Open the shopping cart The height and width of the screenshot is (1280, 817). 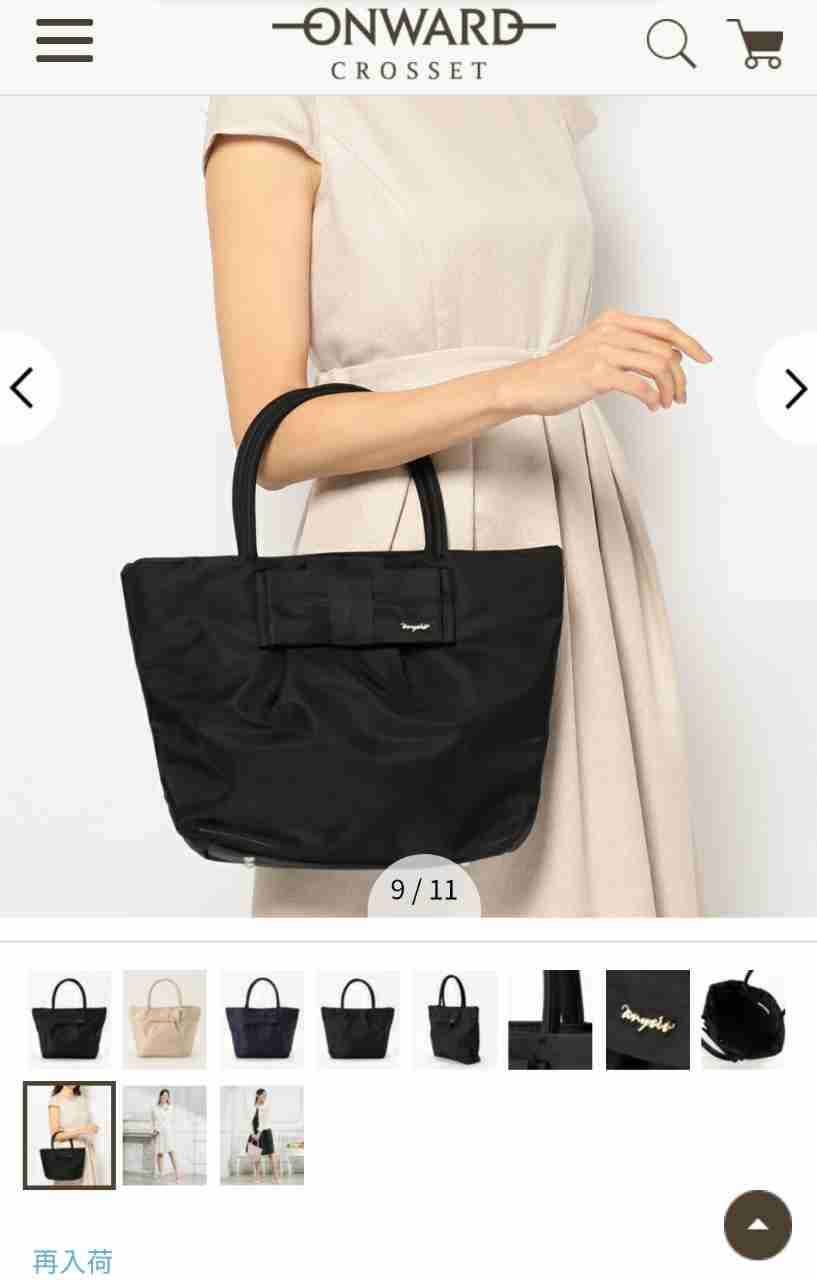756,44
